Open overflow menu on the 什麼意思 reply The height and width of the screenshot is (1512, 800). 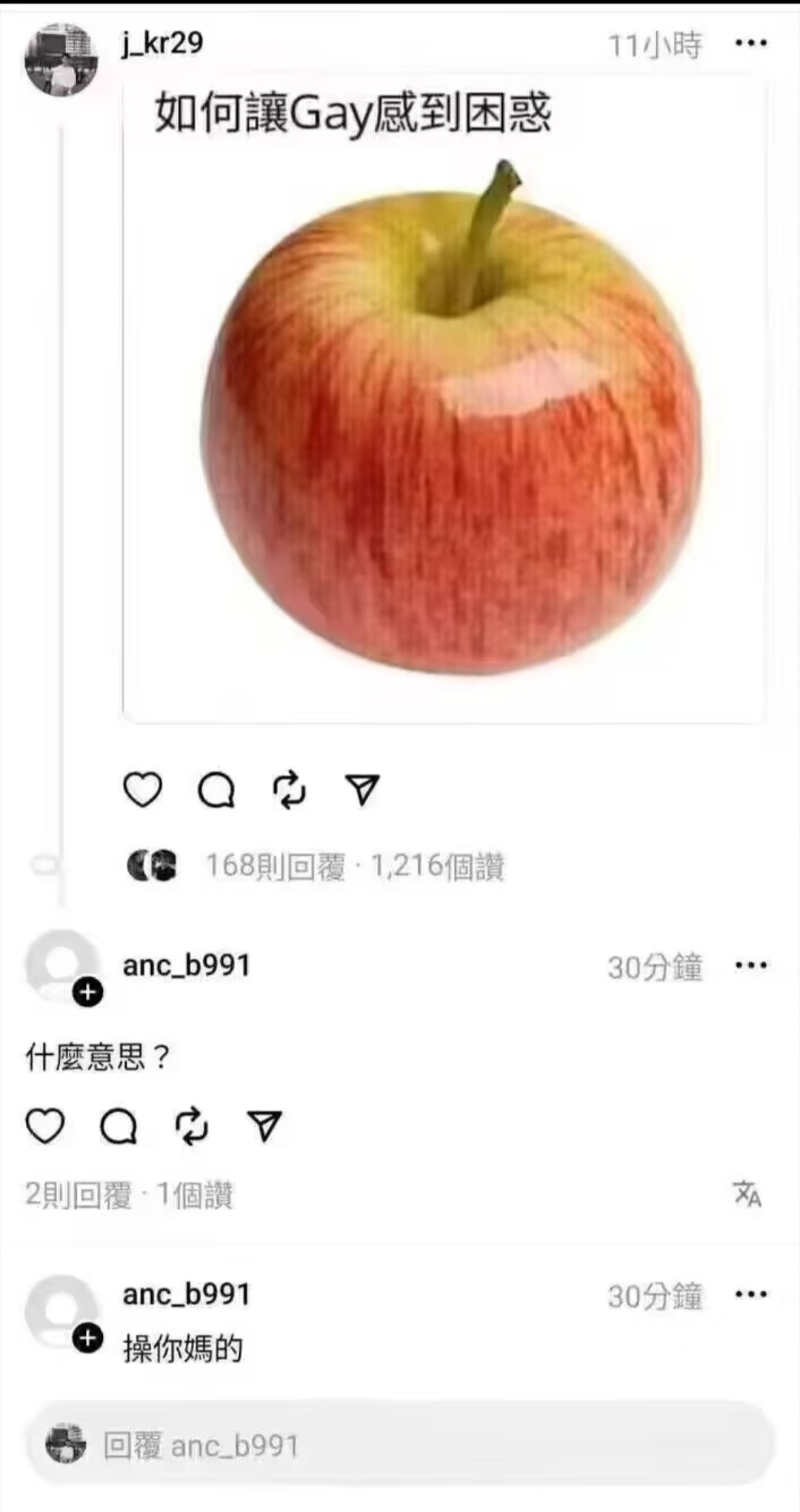[750, 965]
